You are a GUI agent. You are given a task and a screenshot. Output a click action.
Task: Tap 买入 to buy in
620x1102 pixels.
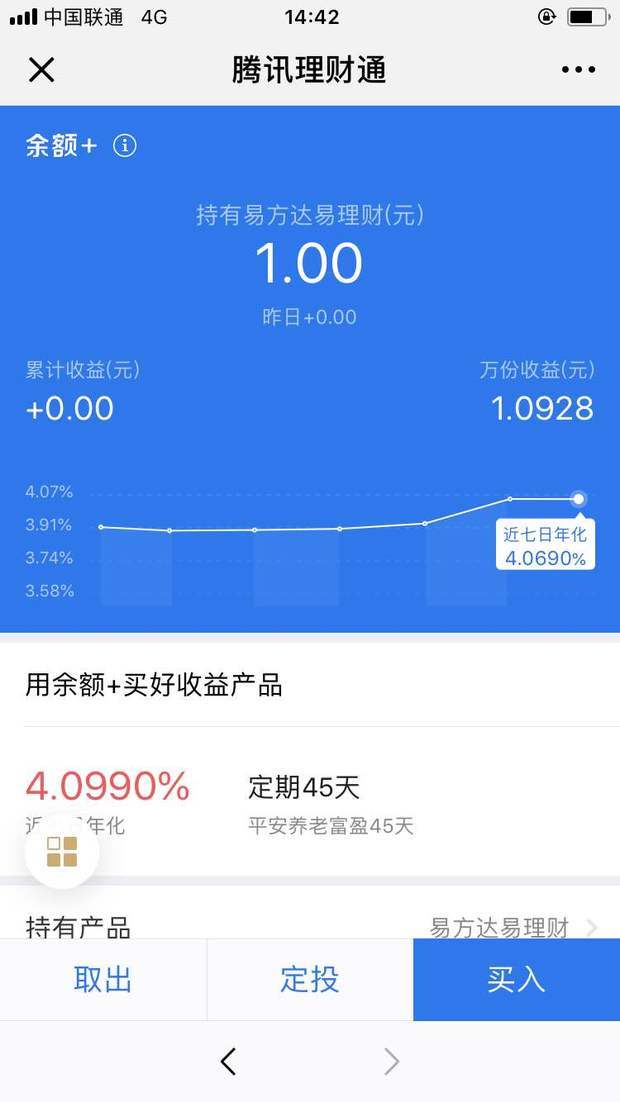pos(516,979)
